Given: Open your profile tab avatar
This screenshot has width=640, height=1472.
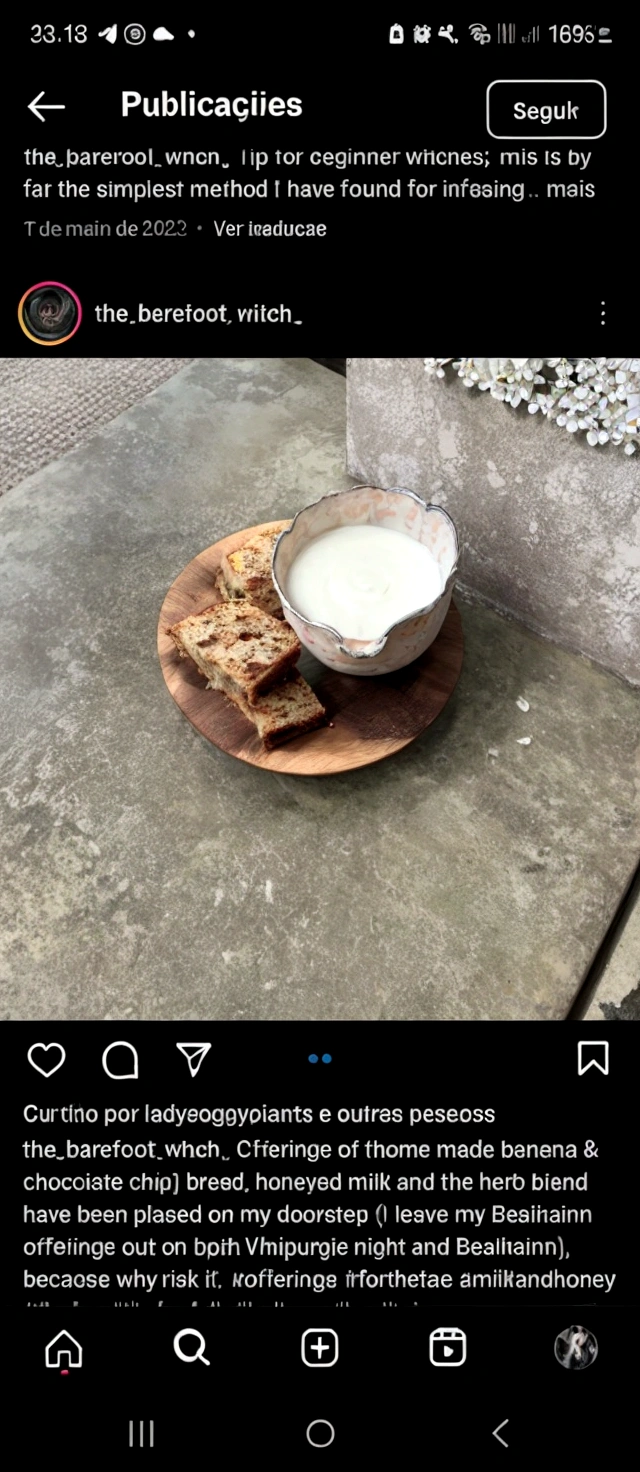Looking at the screenshot, I should [576, 1348].
